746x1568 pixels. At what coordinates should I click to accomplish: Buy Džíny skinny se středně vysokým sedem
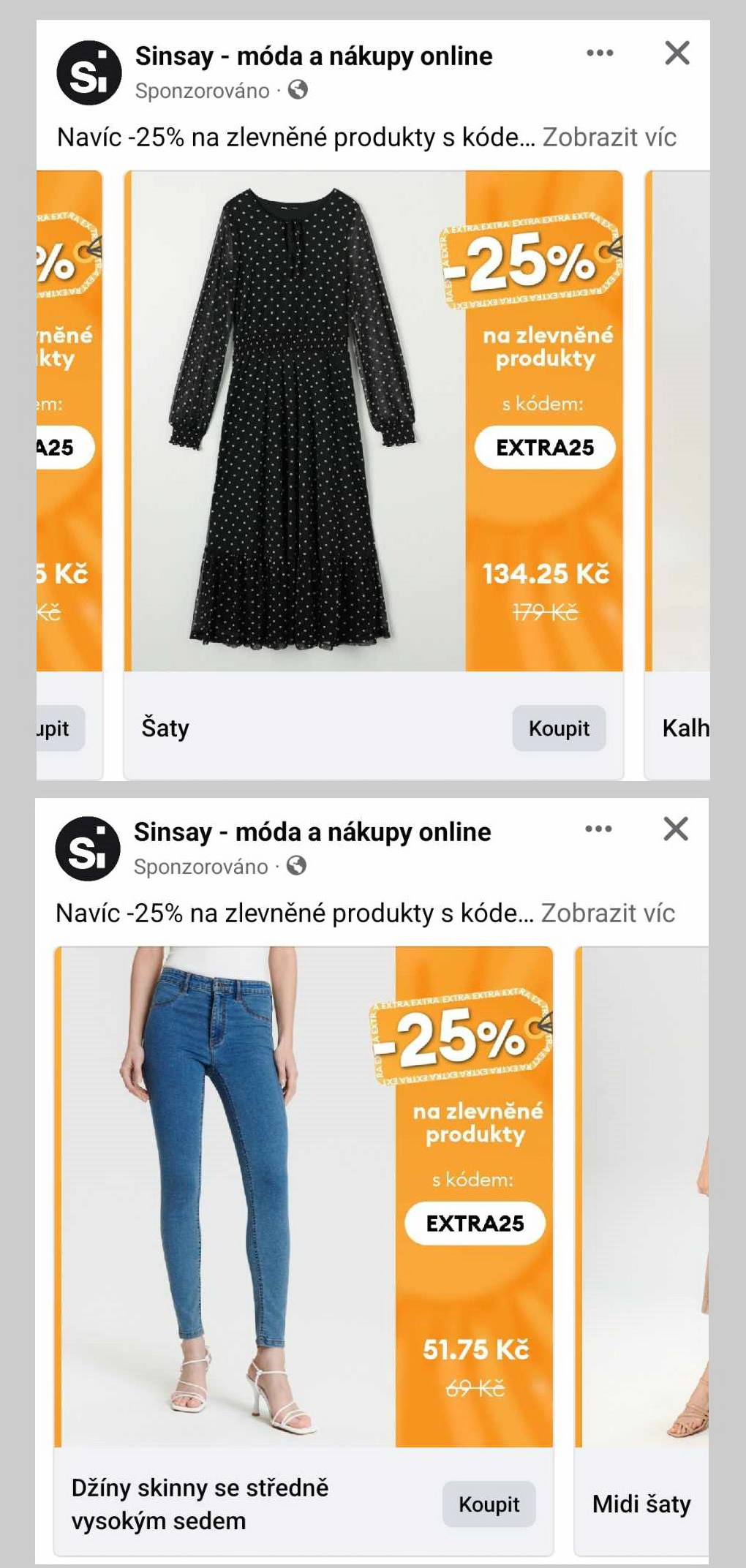pos(489,1504)
